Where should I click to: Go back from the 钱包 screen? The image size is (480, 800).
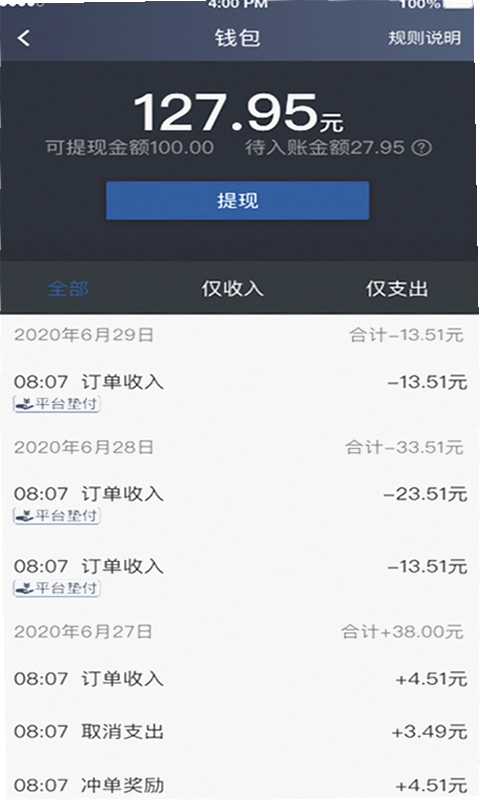pos(23,38)
